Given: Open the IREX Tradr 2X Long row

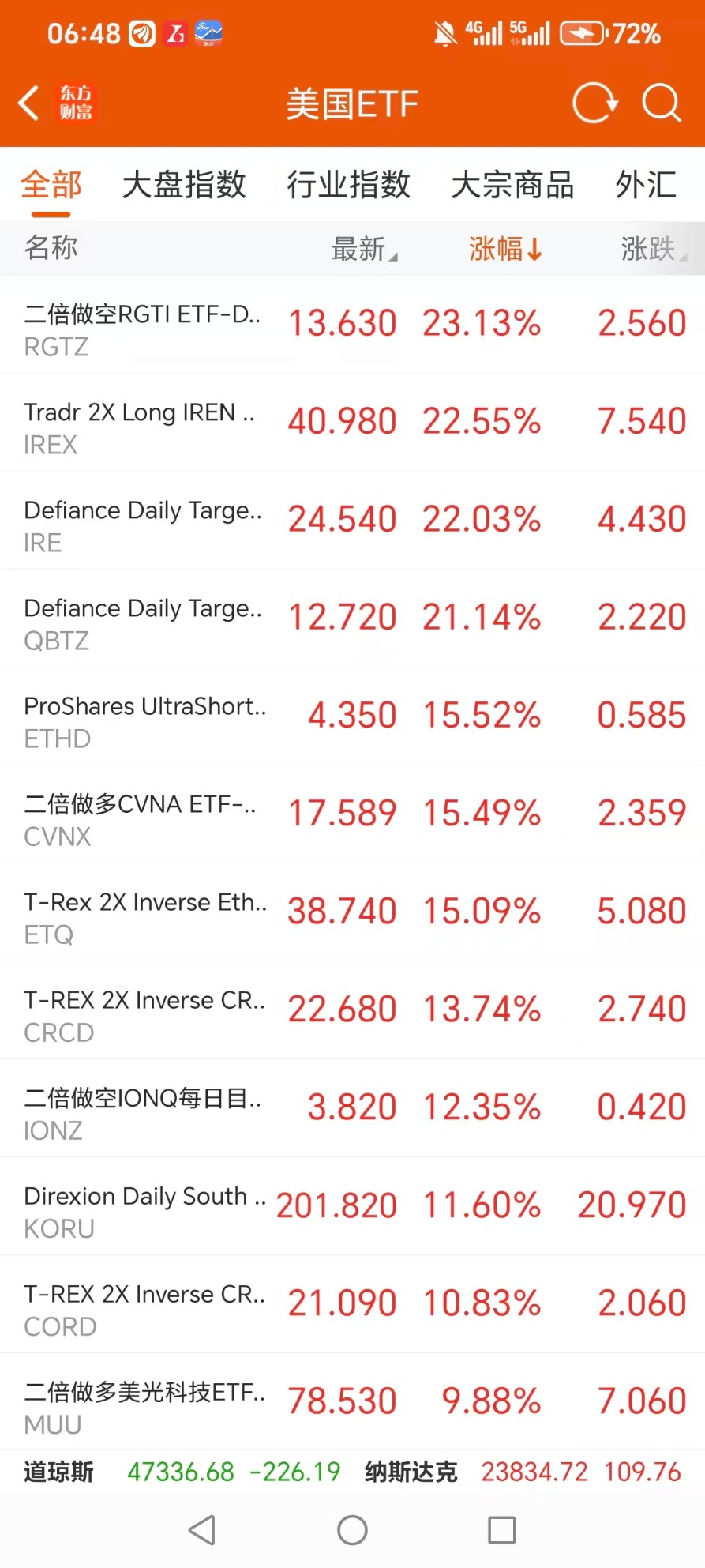Looking at the screenshot, I should pyautogui.click(x=352, y=423).
